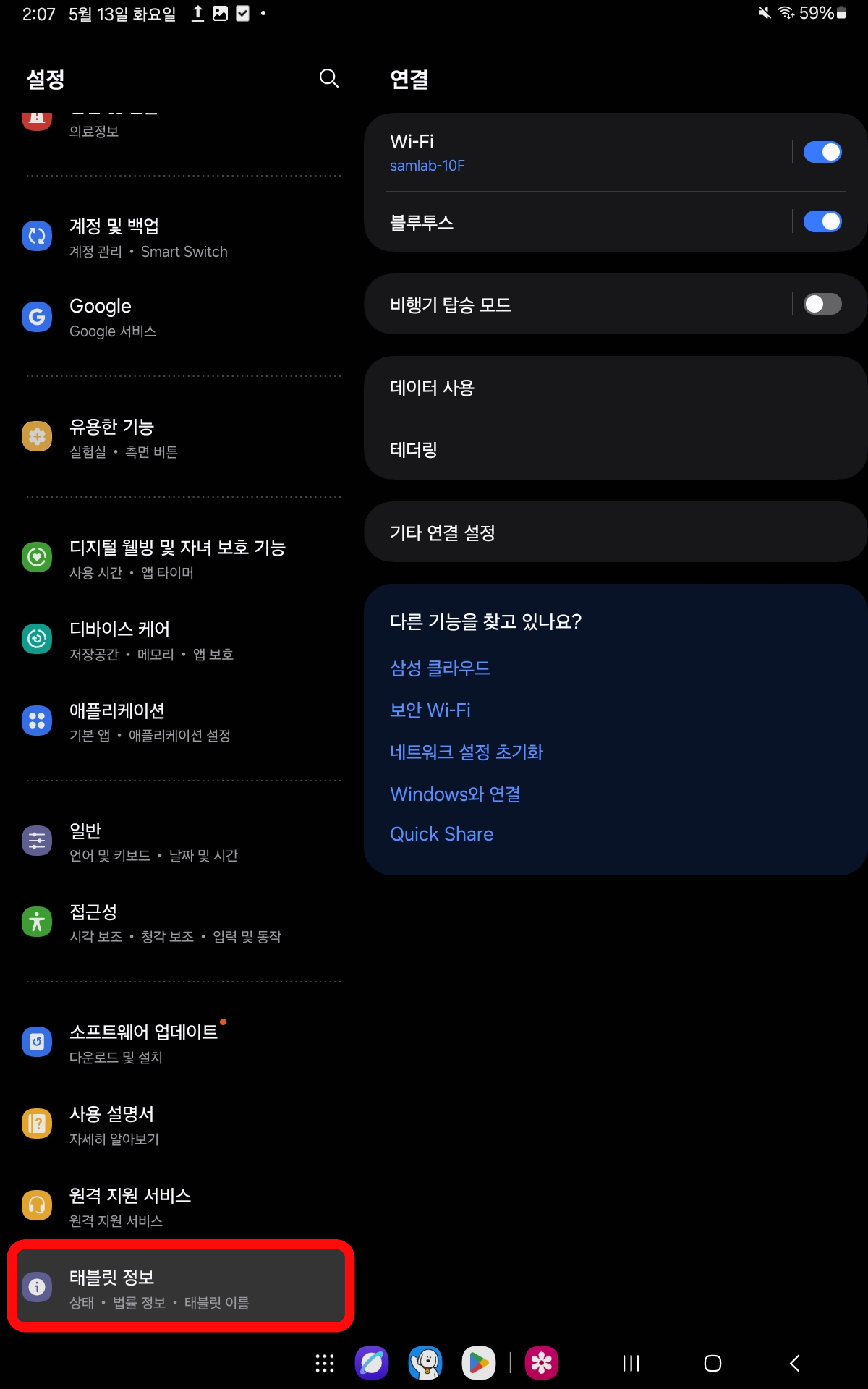Screen dimensions: 868x1389
Task: Select the 네트워크 설정 초기화 link
Action: [x=467, y=752]
